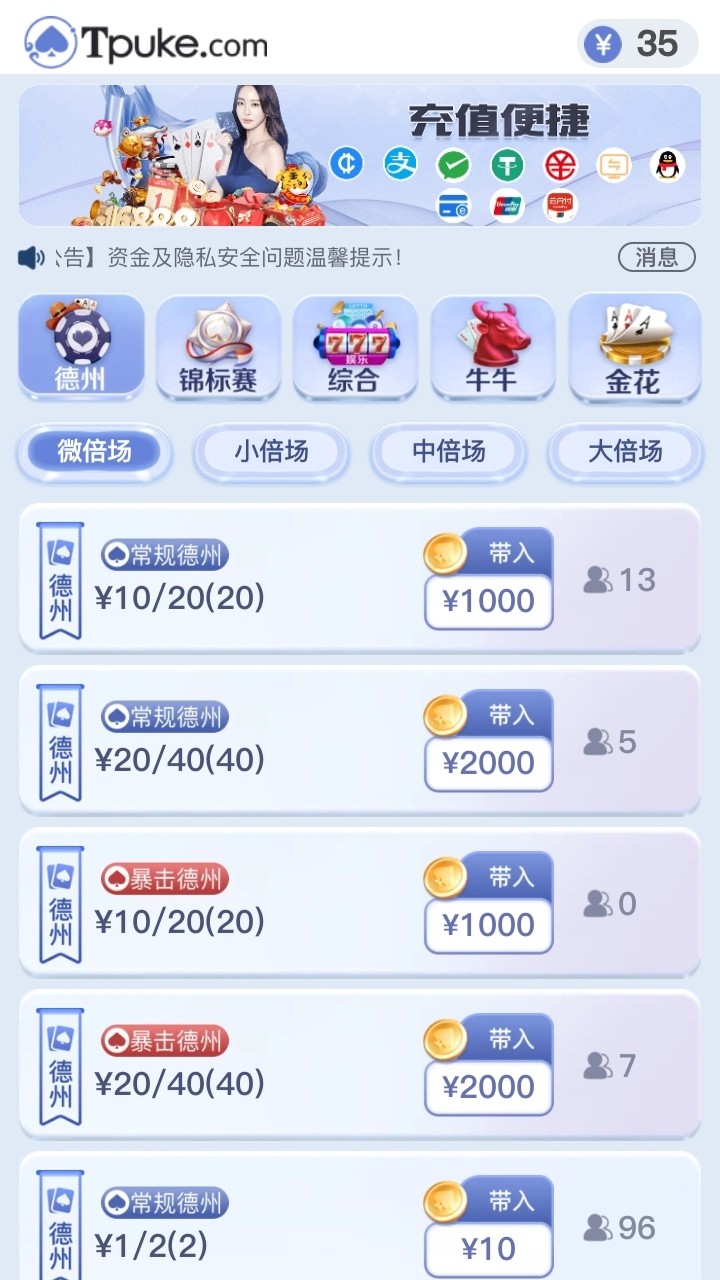Open the 充值便捷 recharge banner
The height and width of the screenshot is (1280, 720).
(x=360, y=155)
